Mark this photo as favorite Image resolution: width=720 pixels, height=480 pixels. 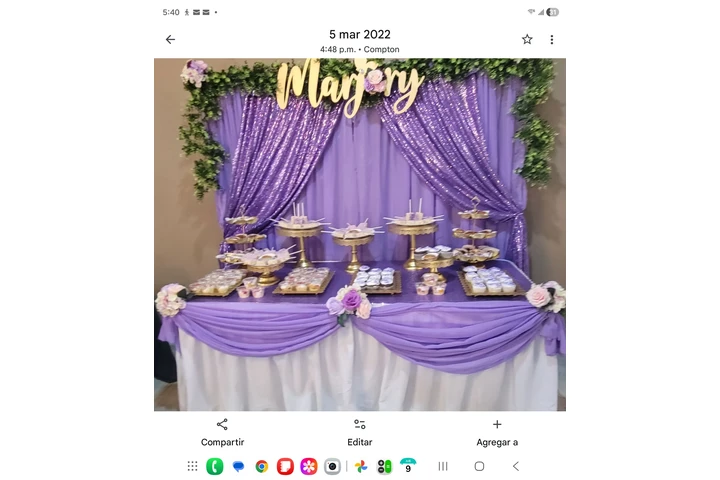point(527,40)
